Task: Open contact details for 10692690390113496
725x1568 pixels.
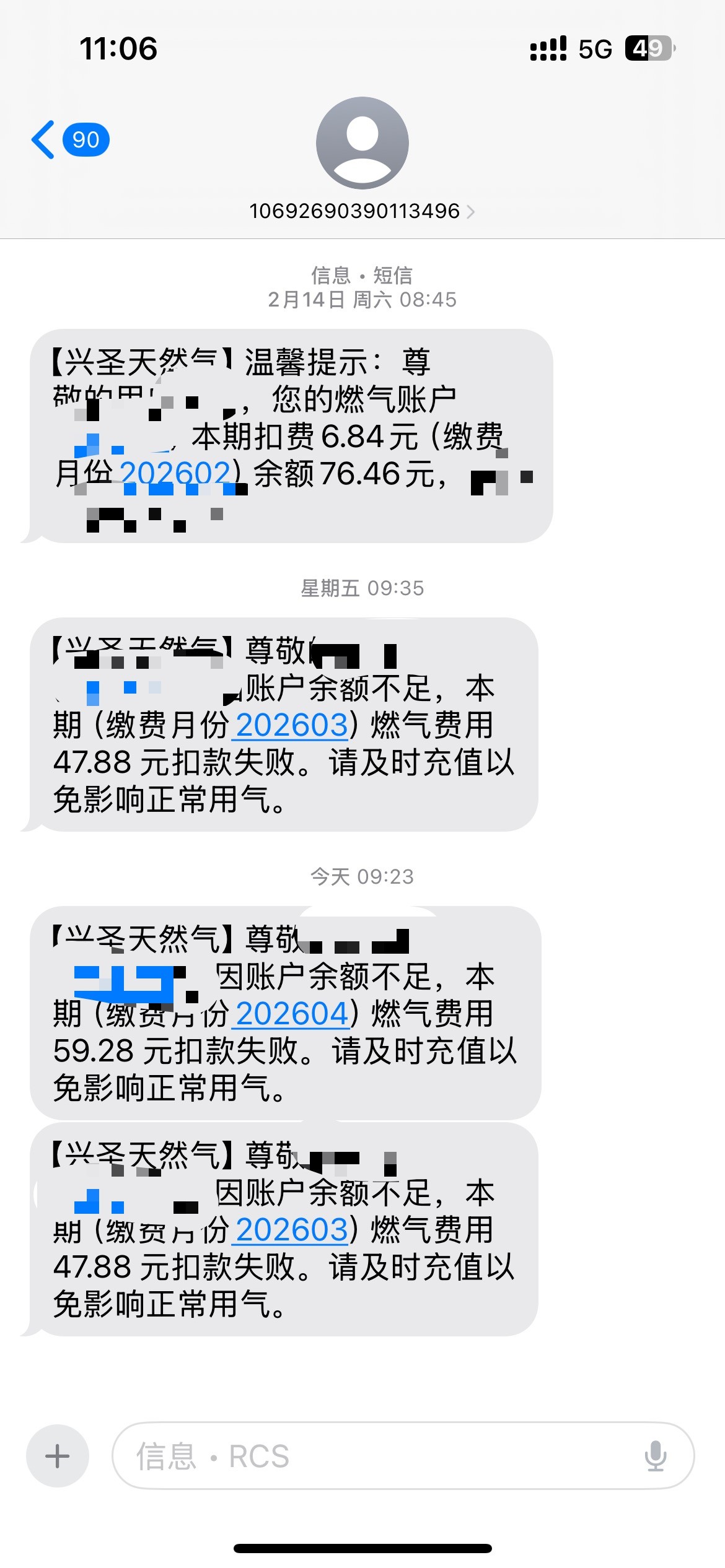Action: (362, 211)
